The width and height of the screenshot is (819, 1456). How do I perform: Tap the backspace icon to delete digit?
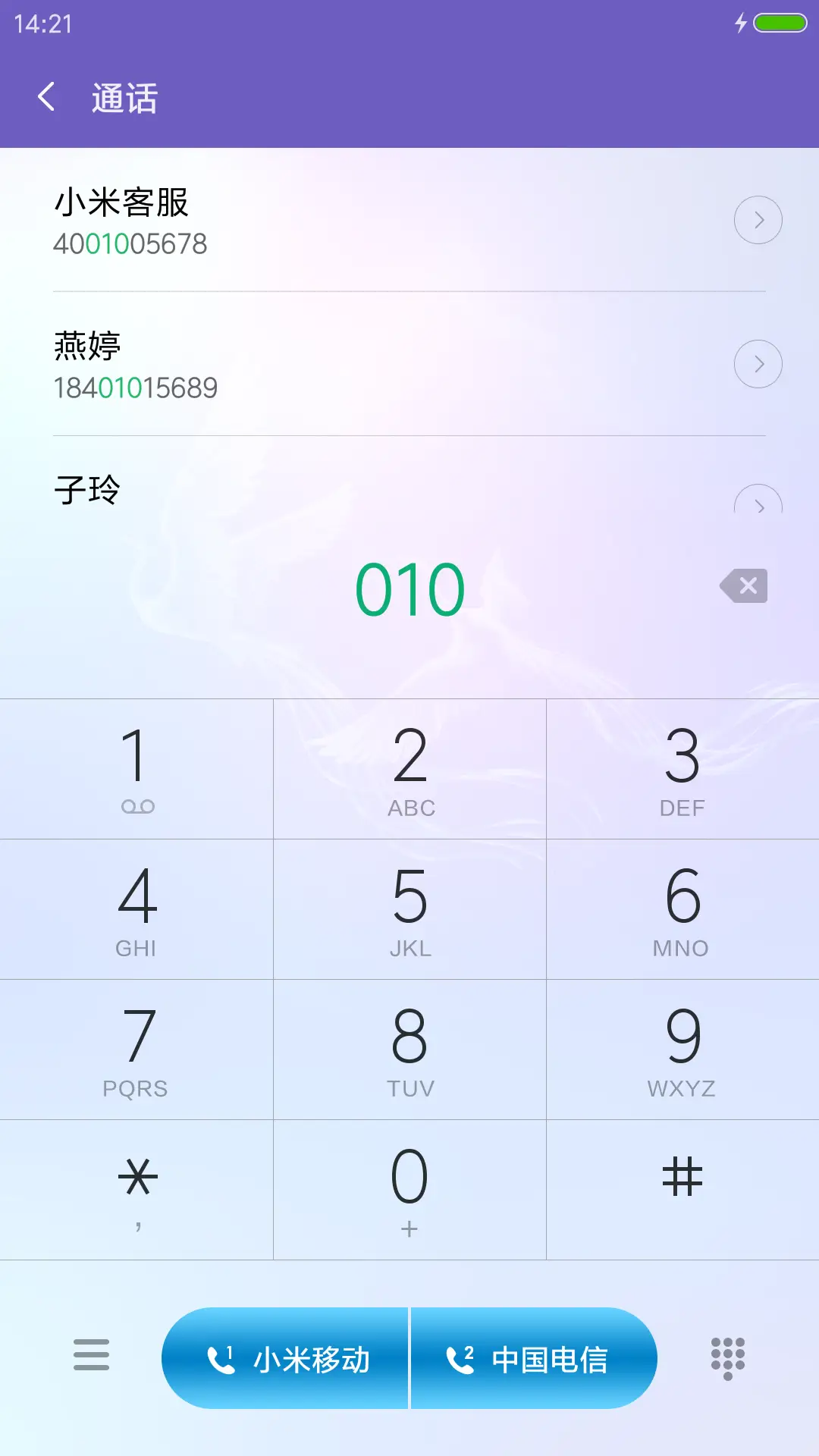pyautogui.click(x=743, y=585)
